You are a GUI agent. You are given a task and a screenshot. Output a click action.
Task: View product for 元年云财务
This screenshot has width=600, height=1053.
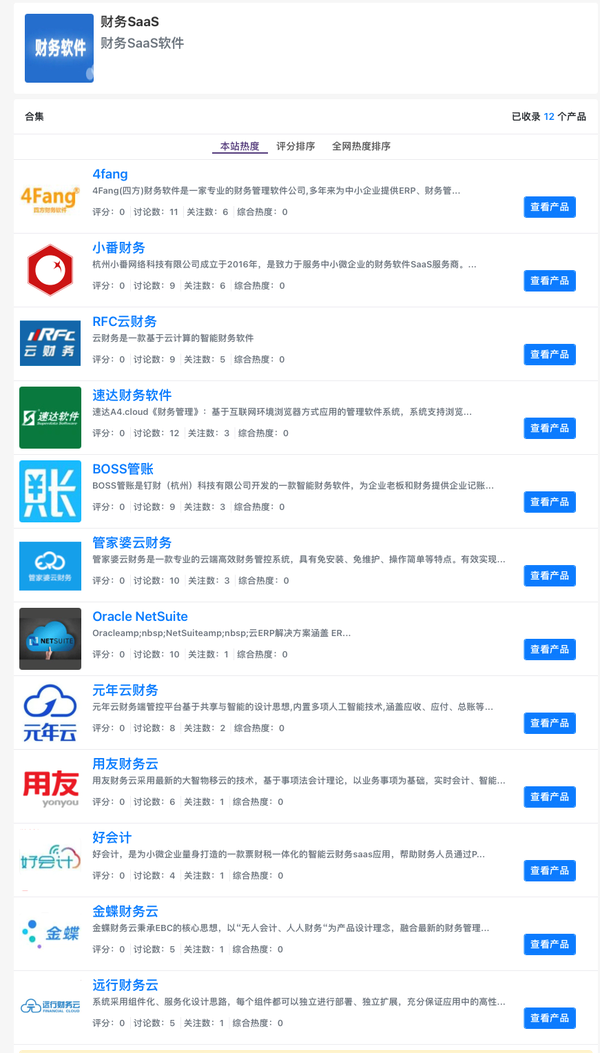click(x=550, y=723)
